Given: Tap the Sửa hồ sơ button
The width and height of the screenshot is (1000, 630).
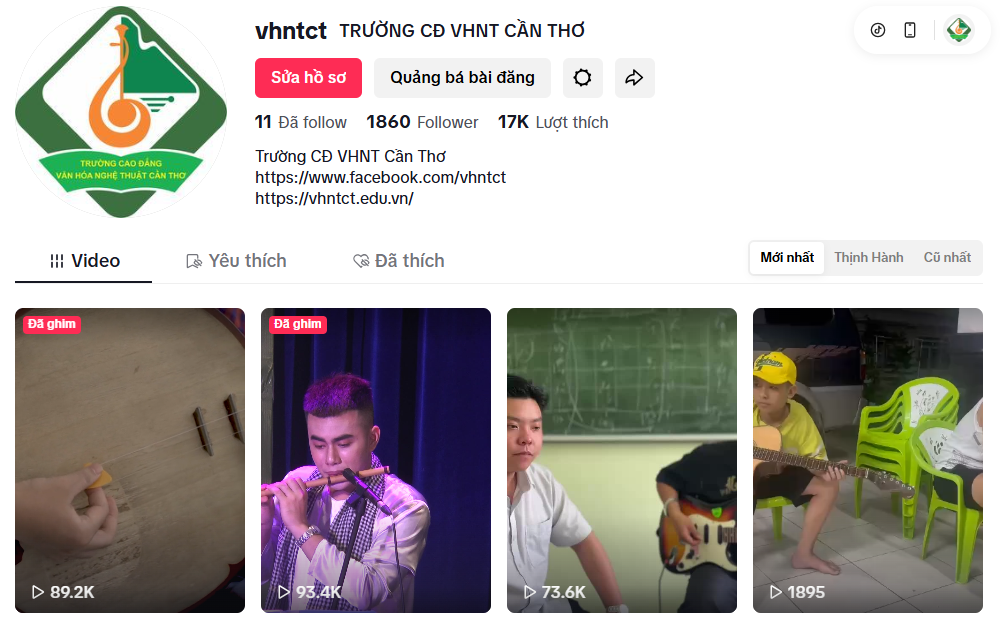Looking at the screenshot, I should click(x=308, y=78).
